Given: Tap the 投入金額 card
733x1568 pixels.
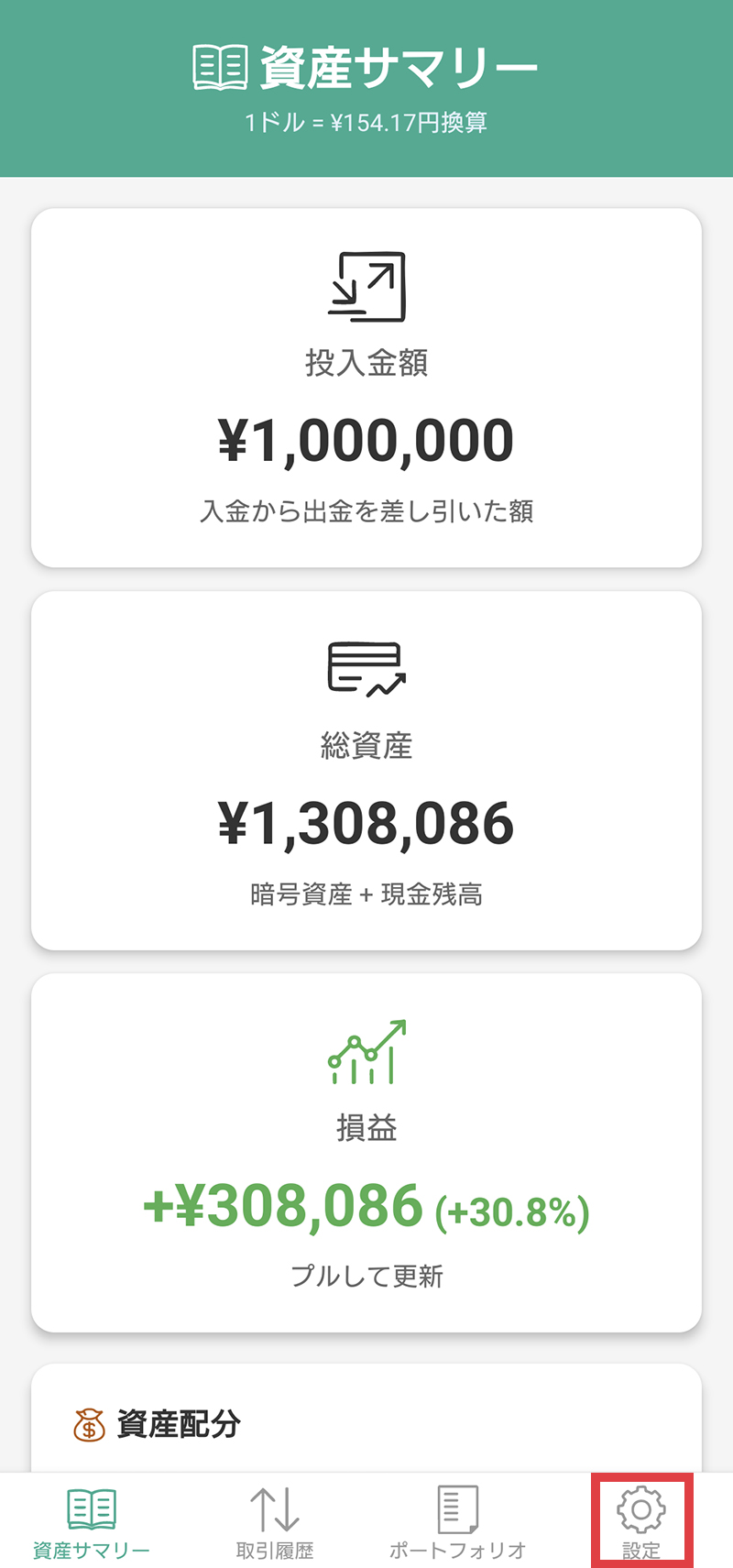Looking at the screenshot, I should coord(366,387).
